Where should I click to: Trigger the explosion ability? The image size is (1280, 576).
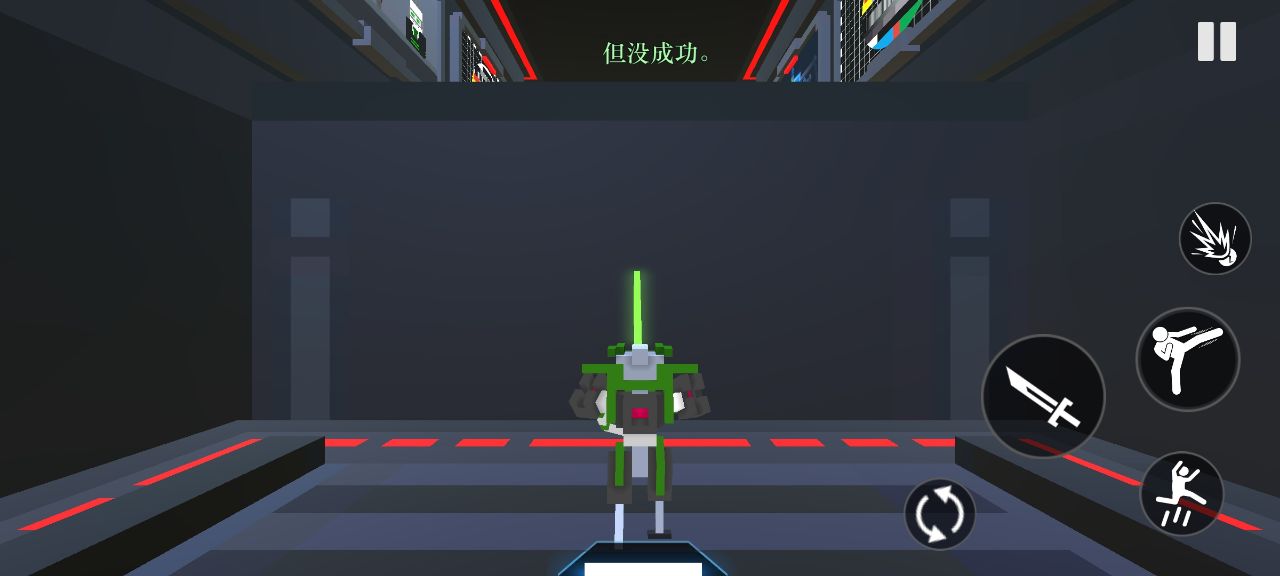[1215, 239]
